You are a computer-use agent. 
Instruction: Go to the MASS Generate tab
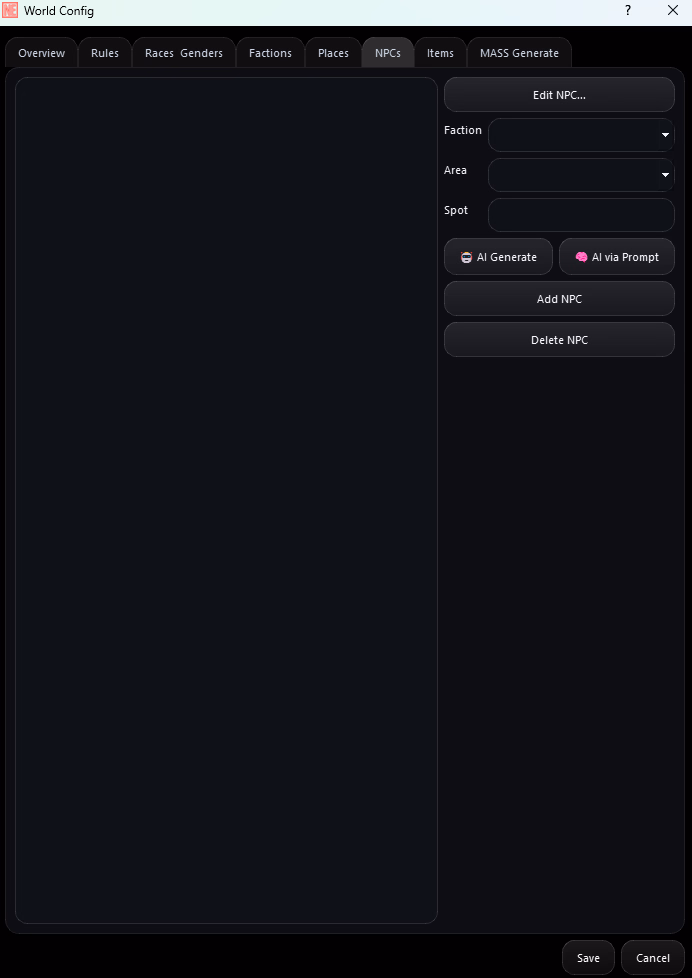519,53
